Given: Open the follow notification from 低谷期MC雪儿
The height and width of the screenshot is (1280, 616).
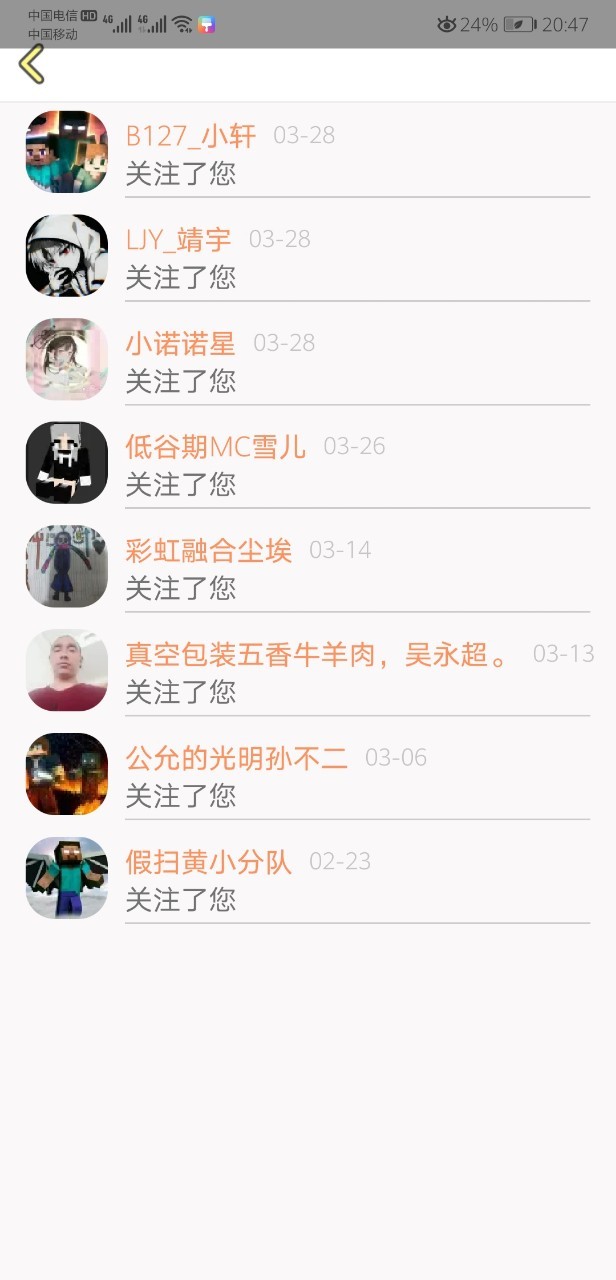Looking at the screenshot, I should pyautogui.click(x=308, y=462).
